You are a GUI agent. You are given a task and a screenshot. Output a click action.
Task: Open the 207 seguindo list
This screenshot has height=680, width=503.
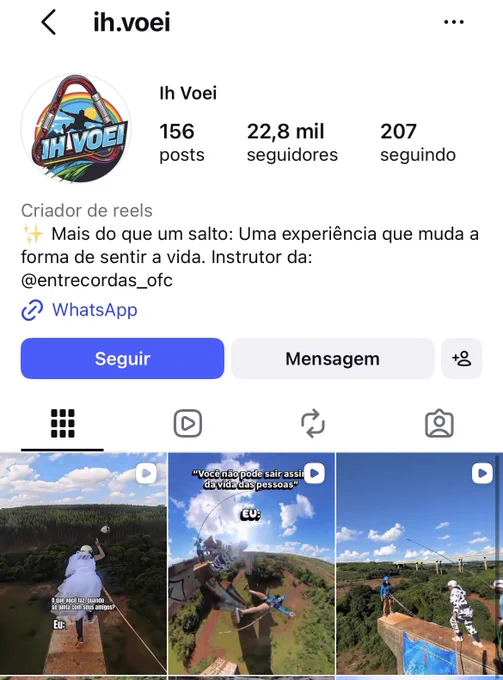point(418,142)
